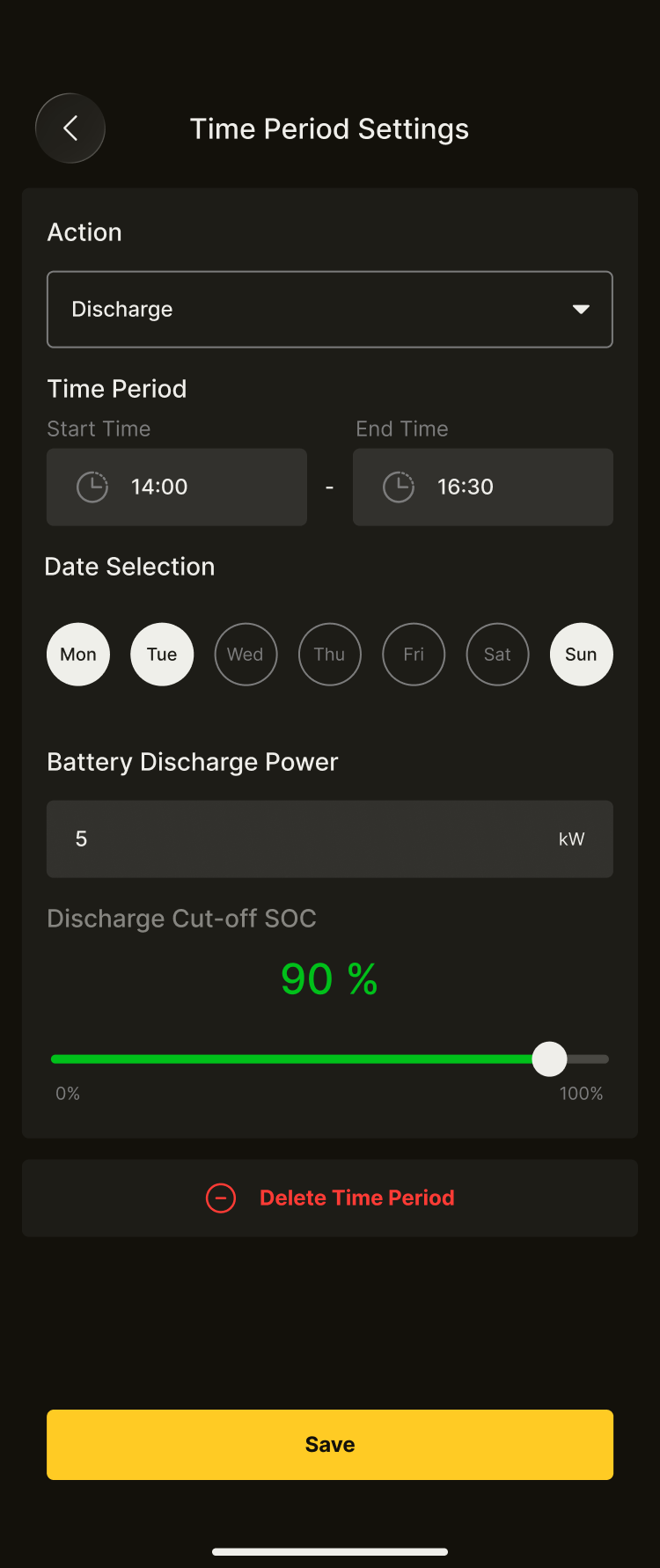This screenshot has height=1568, width=660.
Task: Change the 14:00 start time
Action: [x=177, y=487]
